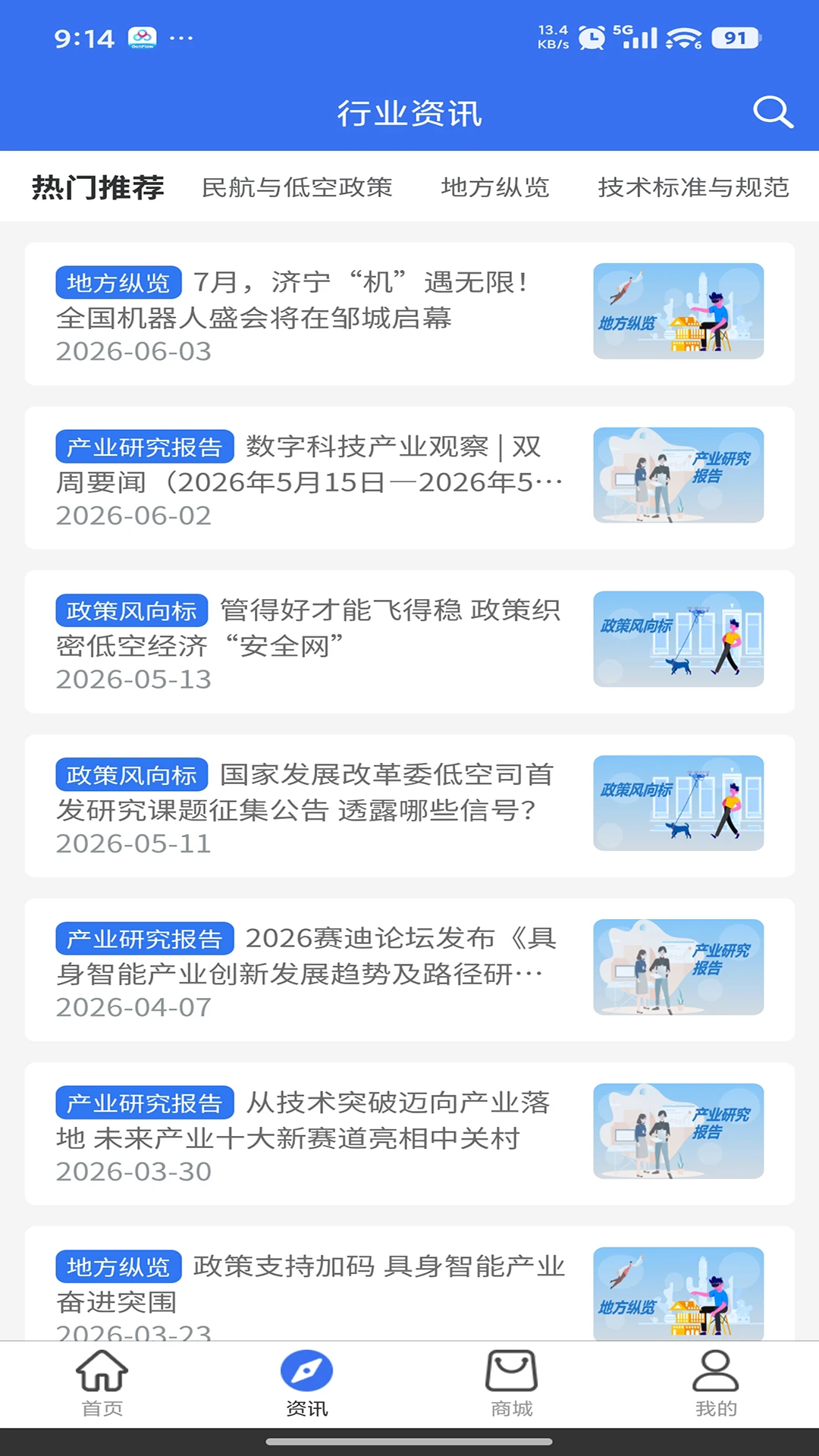Read the 管得好才能飞得稳 policy article

(409, 642)
